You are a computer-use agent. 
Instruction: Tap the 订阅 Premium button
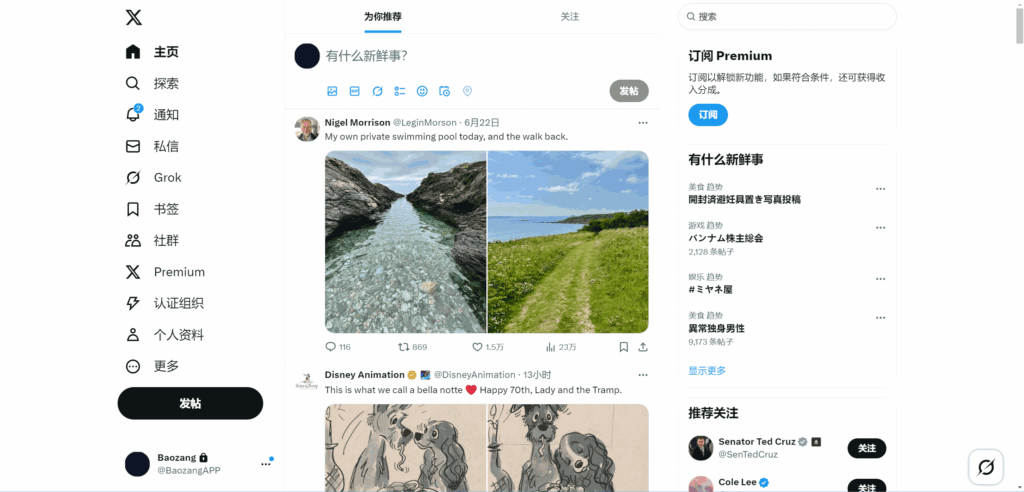[x=707, y=115]
